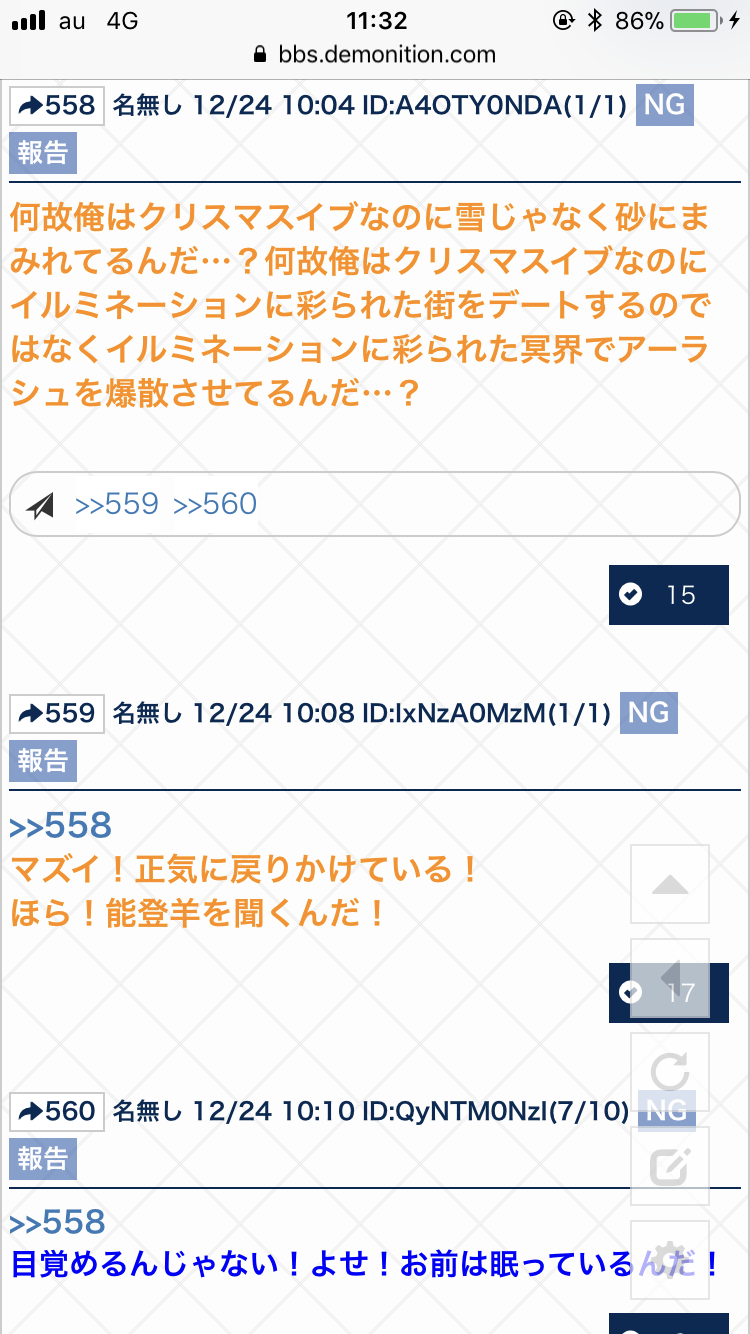This screenshot has width=750, height=1334.
Task: Tap the reply arrow for post 560
Action: pos(57,1111)
